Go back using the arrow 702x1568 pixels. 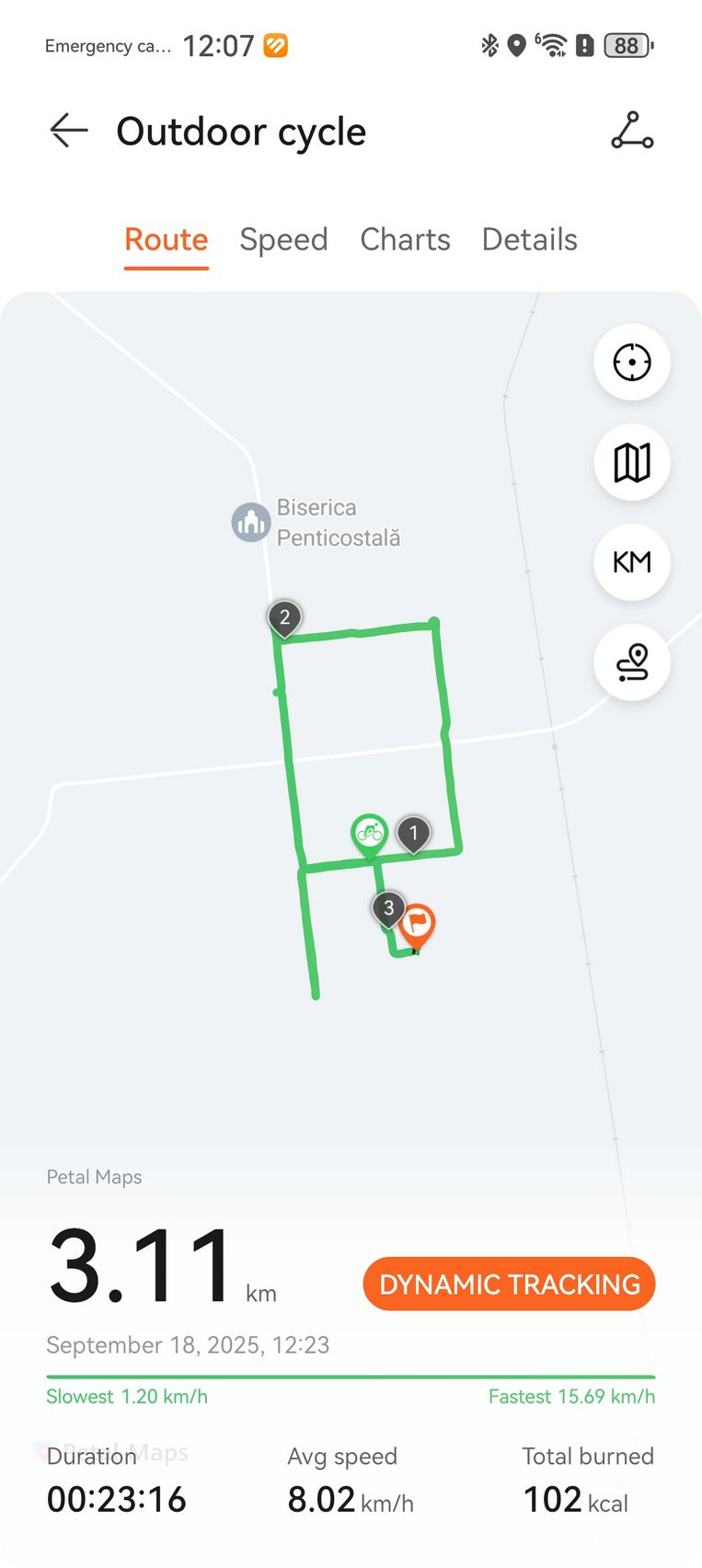pos(69,131)
